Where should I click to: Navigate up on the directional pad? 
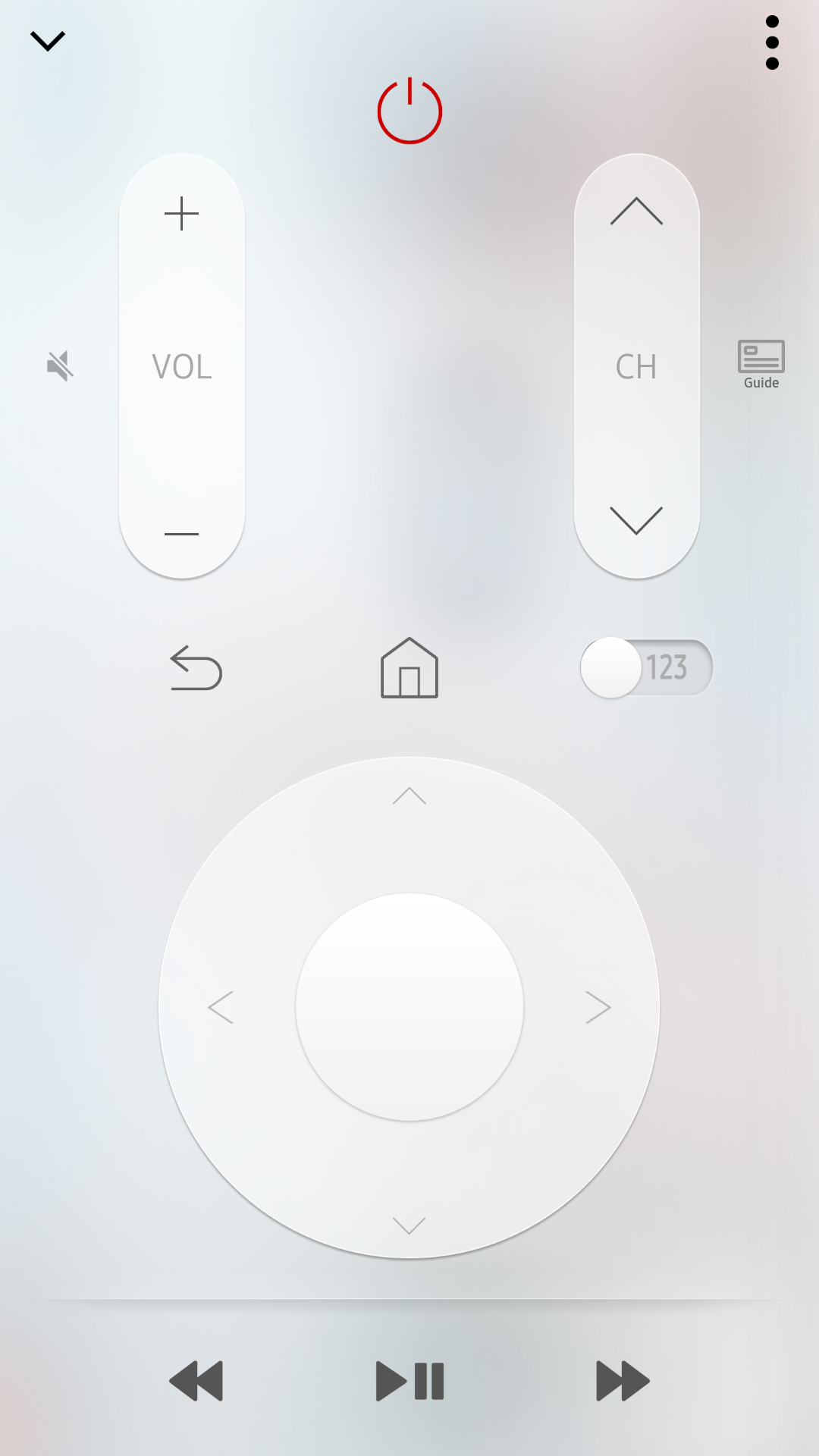(x=409, y=795)
